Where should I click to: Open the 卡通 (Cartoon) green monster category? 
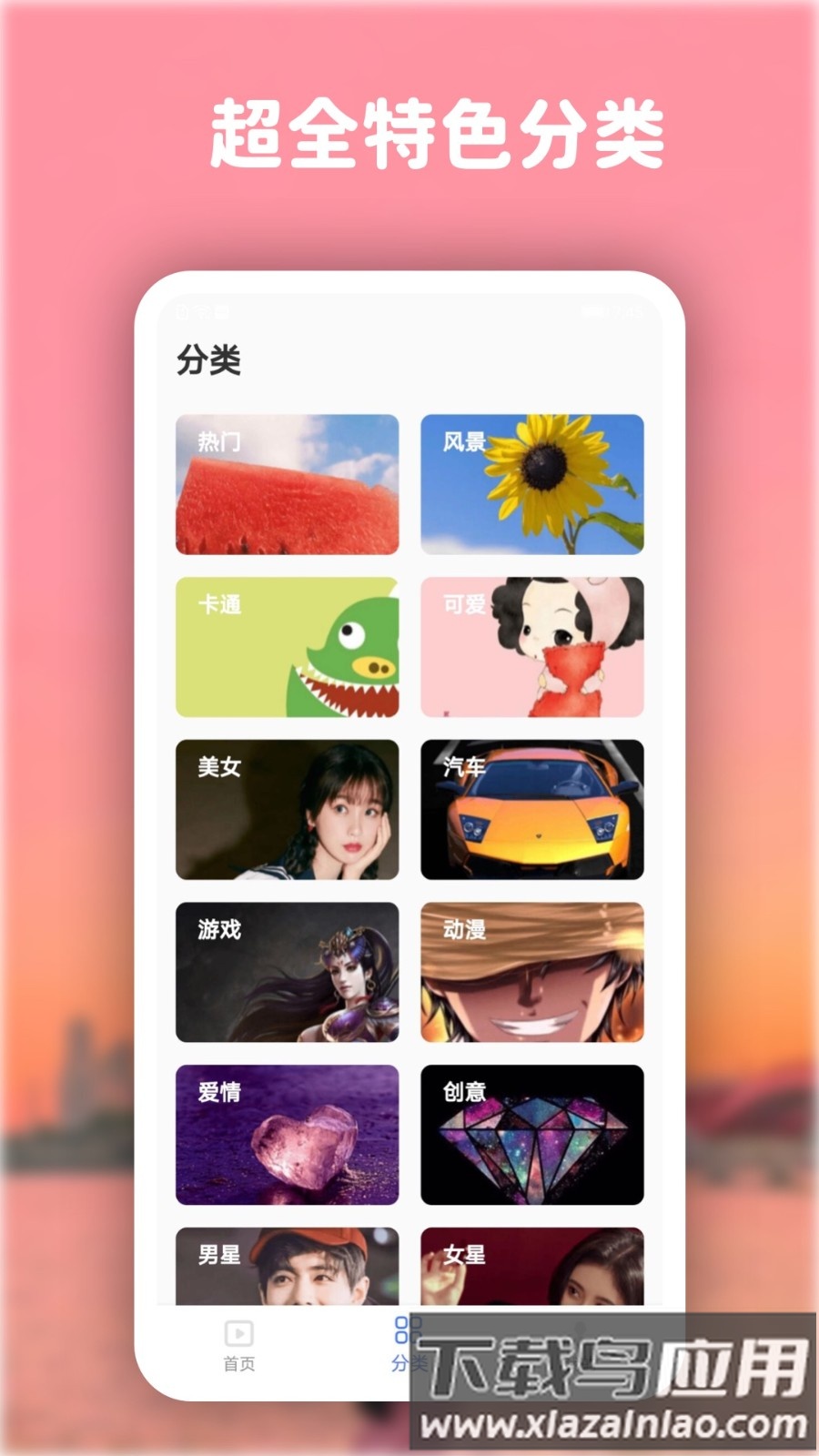click(287, 646)
